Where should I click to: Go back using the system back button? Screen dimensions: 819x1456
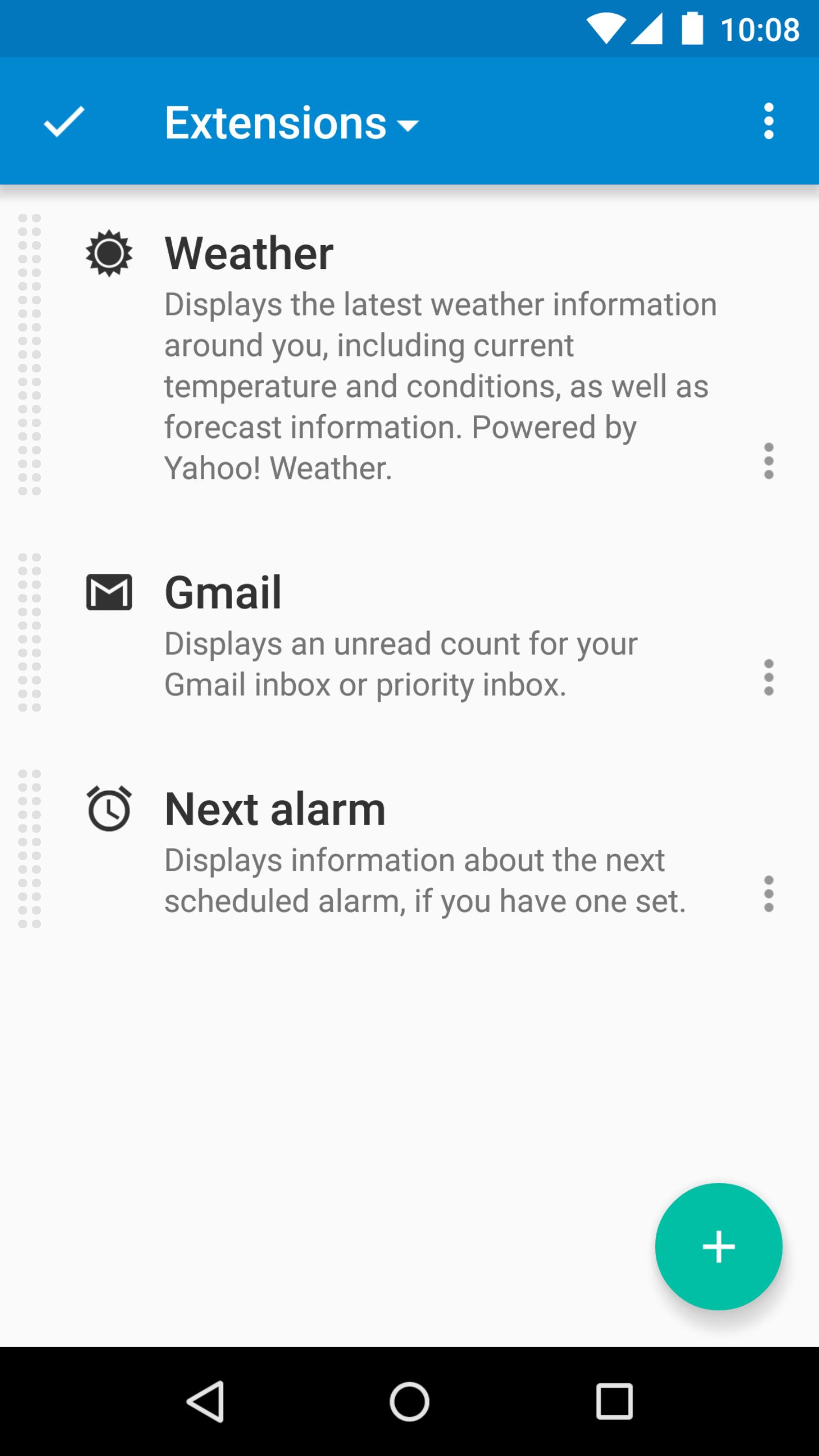coord(205,1401)
